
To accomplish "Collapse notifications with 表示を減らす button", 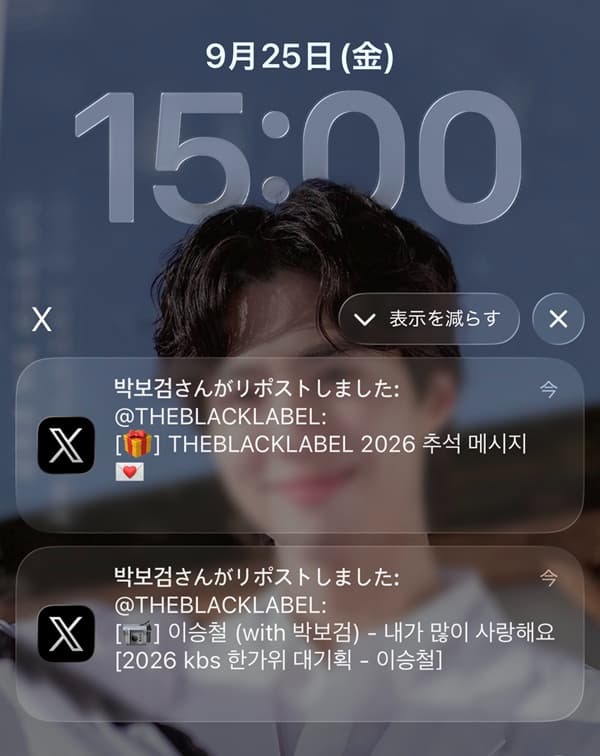I will tap(429, 319).
